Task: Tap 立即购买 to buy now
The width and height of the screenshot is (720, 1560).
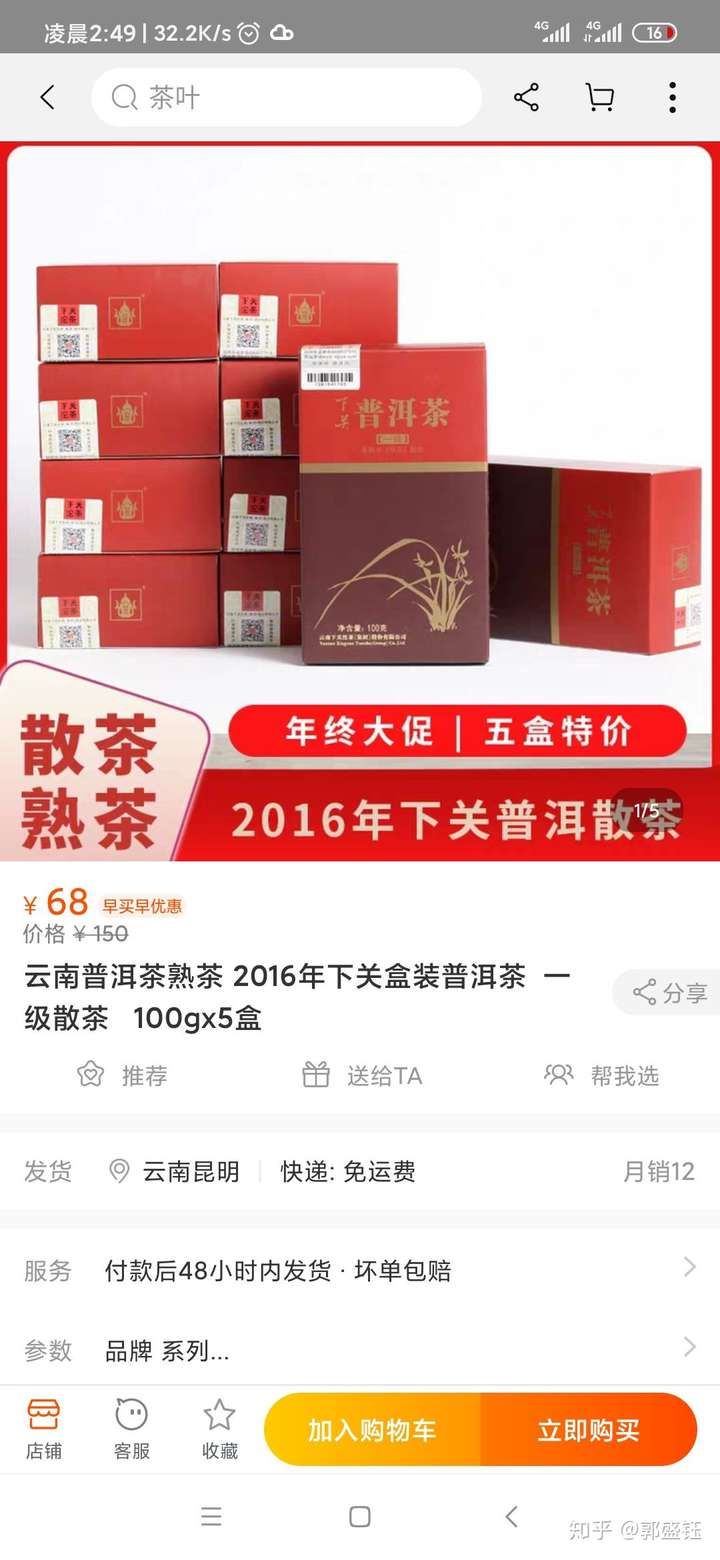Action: 588,1430
